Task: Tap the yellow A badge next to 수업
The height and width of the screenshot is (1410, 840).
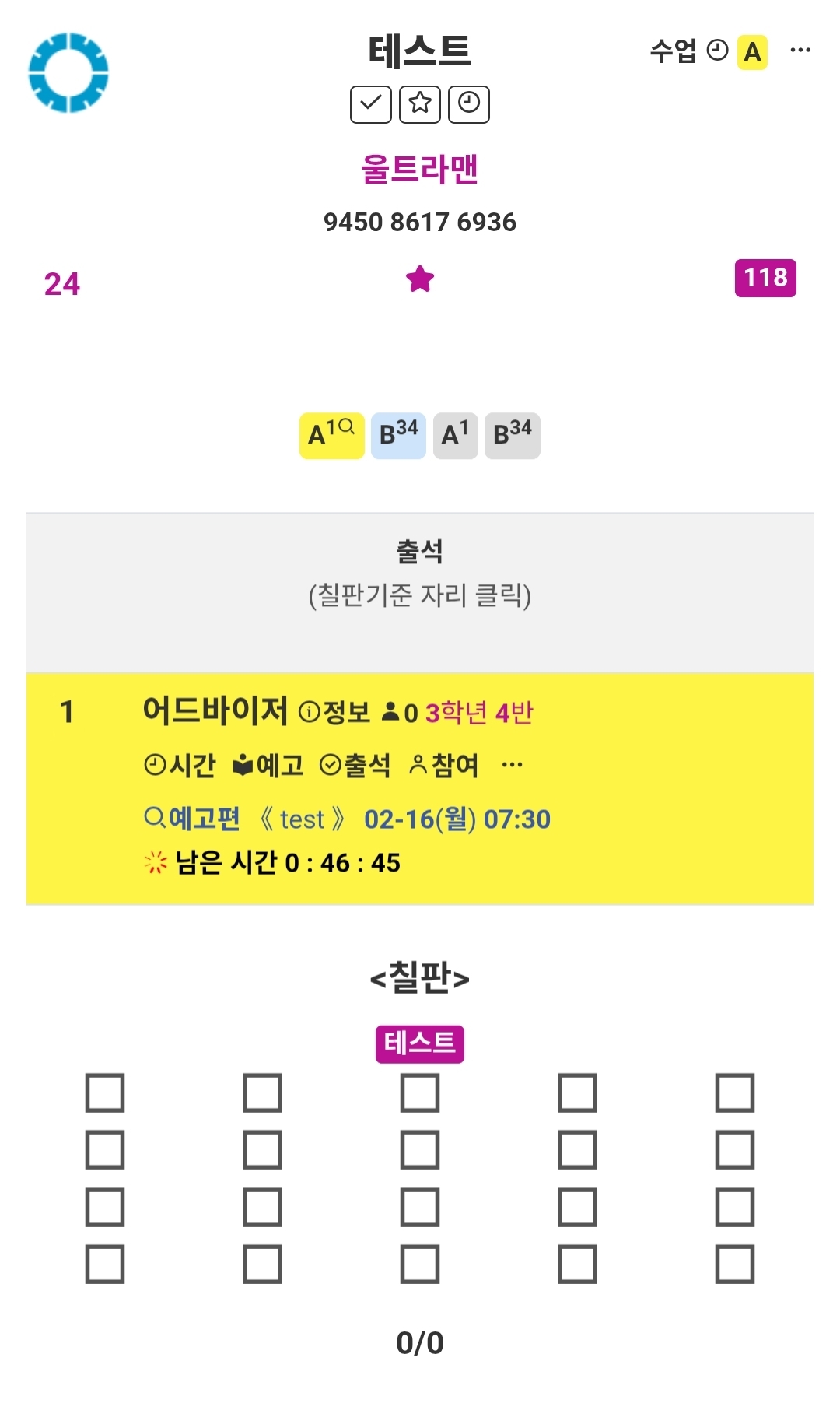Action: point(752,52)
